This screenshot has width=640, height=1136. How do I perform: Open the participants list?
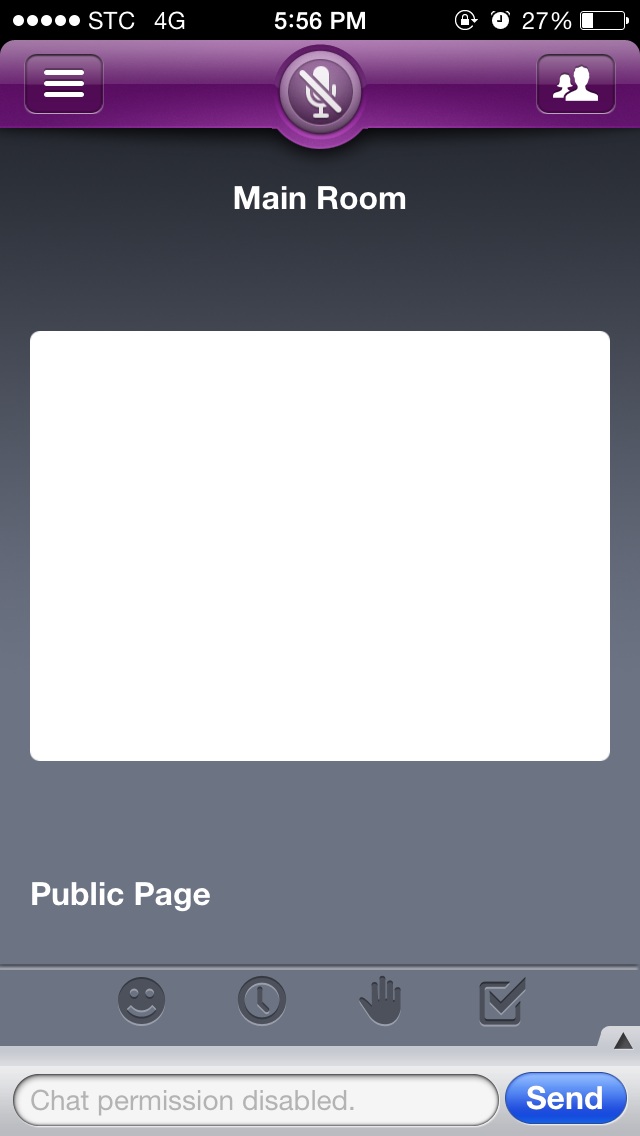coord(575,84)
